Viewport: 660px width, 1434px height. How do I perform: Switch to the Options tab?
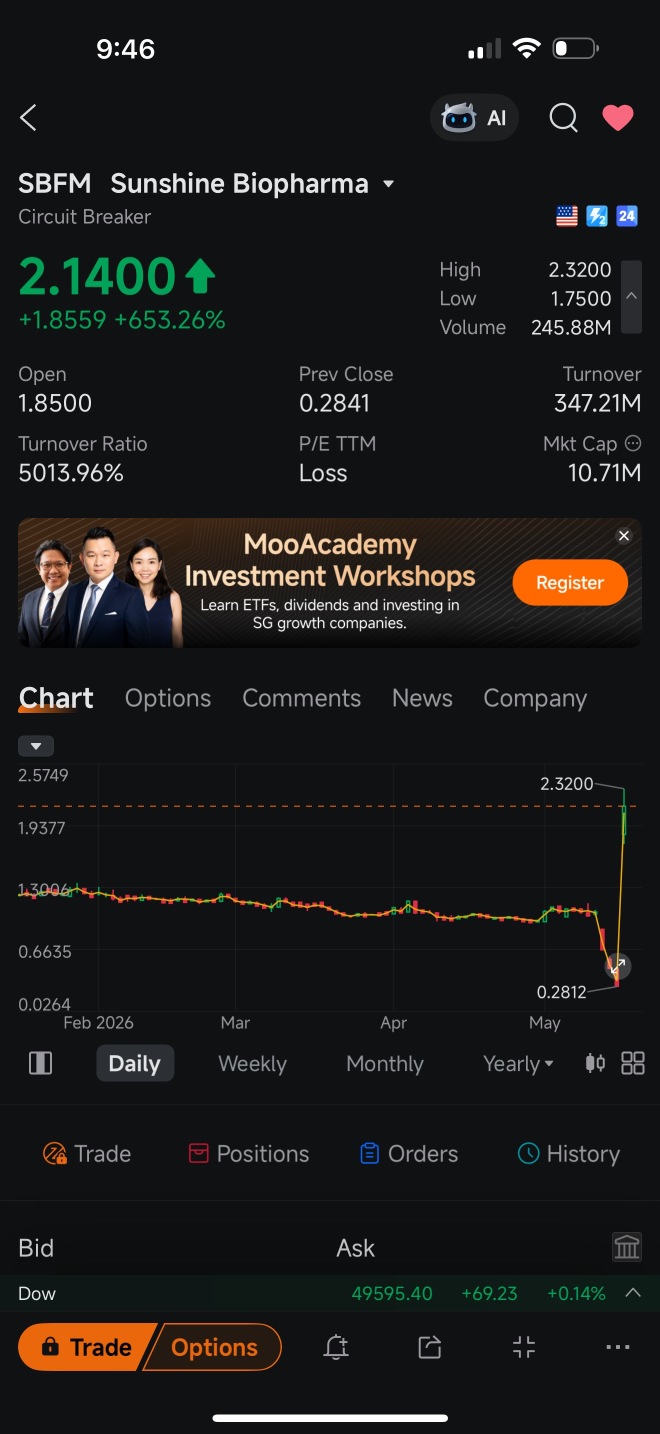coord(168,698)
